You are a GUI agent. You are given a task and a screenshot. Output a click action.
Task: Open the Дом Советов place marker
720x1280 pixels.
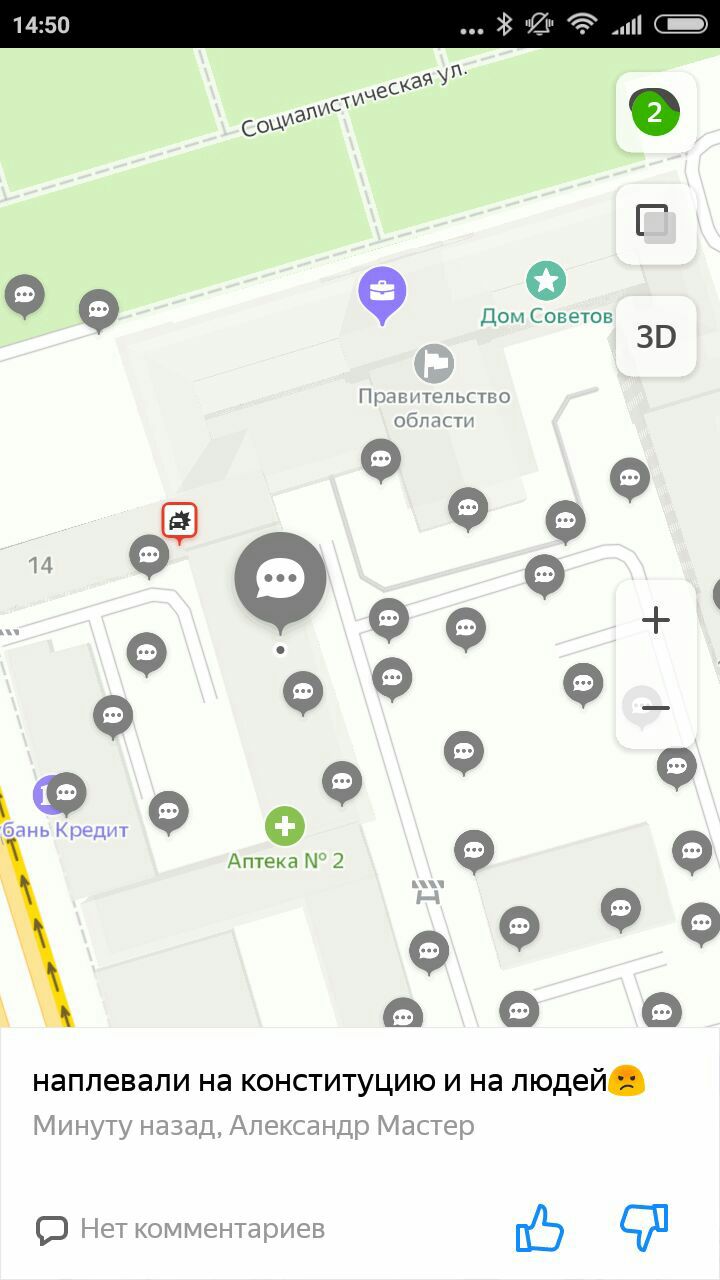pyautogui.click(x=546, y=281)
